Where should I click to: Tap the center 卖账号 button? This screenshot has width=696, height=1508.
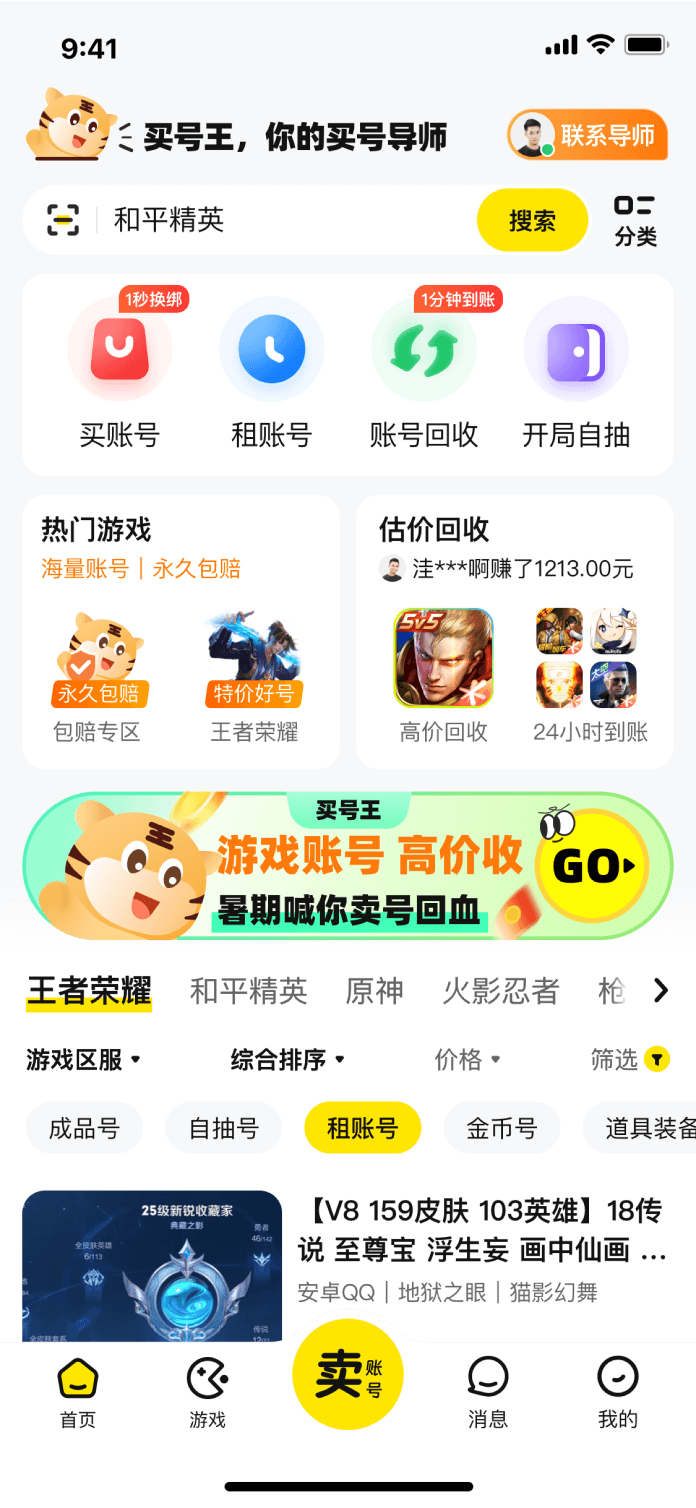[347, 1375]
